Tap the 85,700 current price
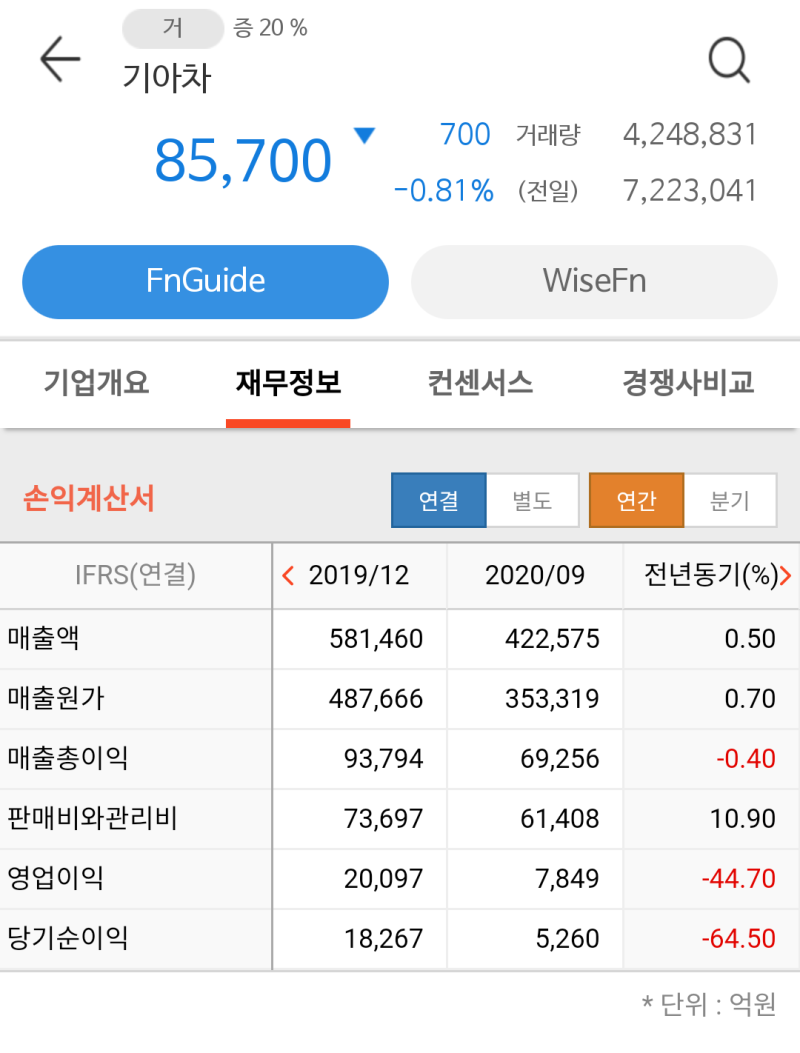 pos(244,157)
